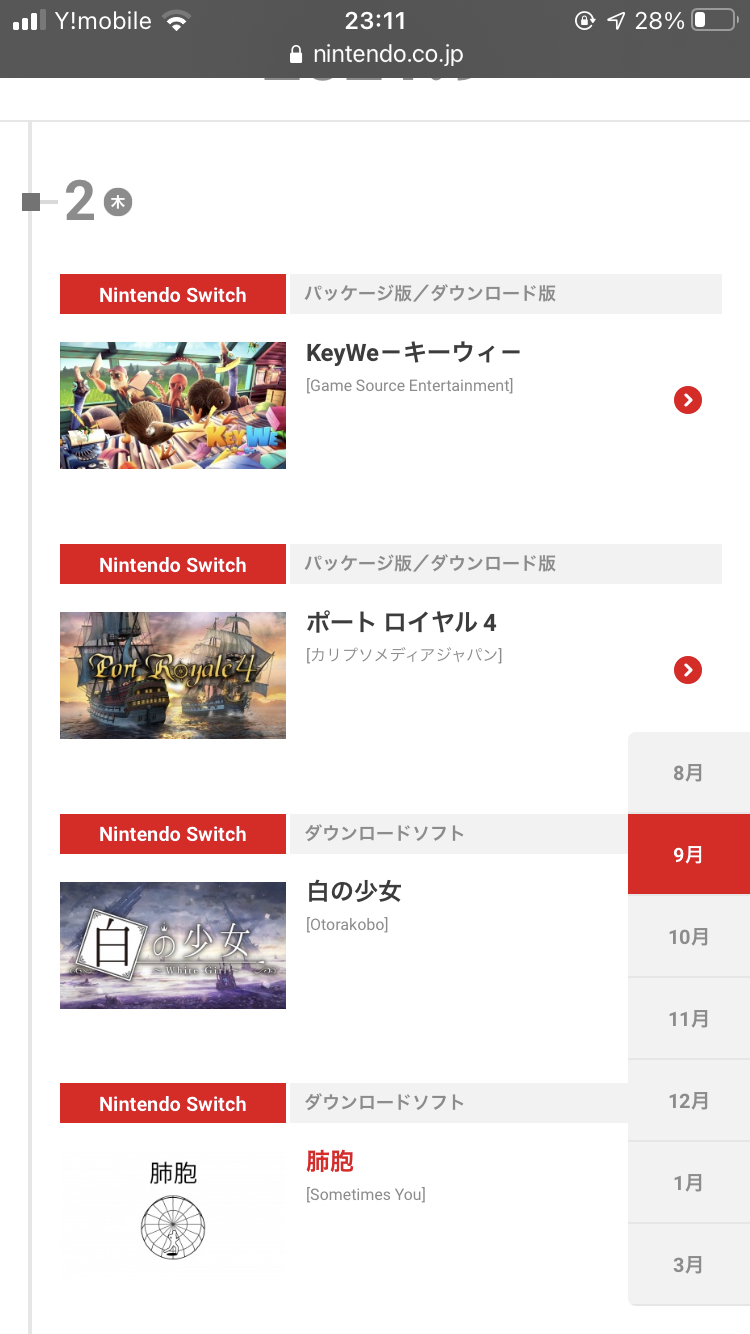Jump to the 3月 month
Screen dimensions: 750x1334
[x=689, y=1264]
